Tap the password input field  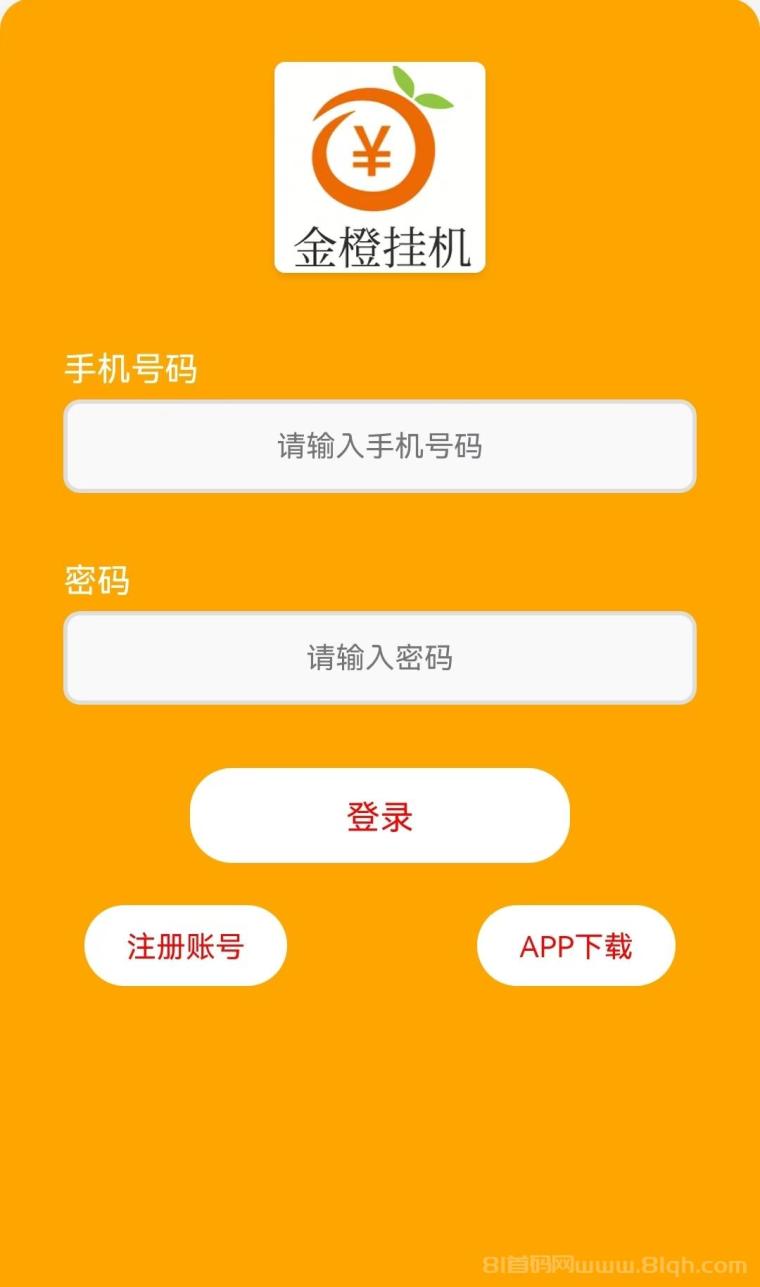[379, 657]
